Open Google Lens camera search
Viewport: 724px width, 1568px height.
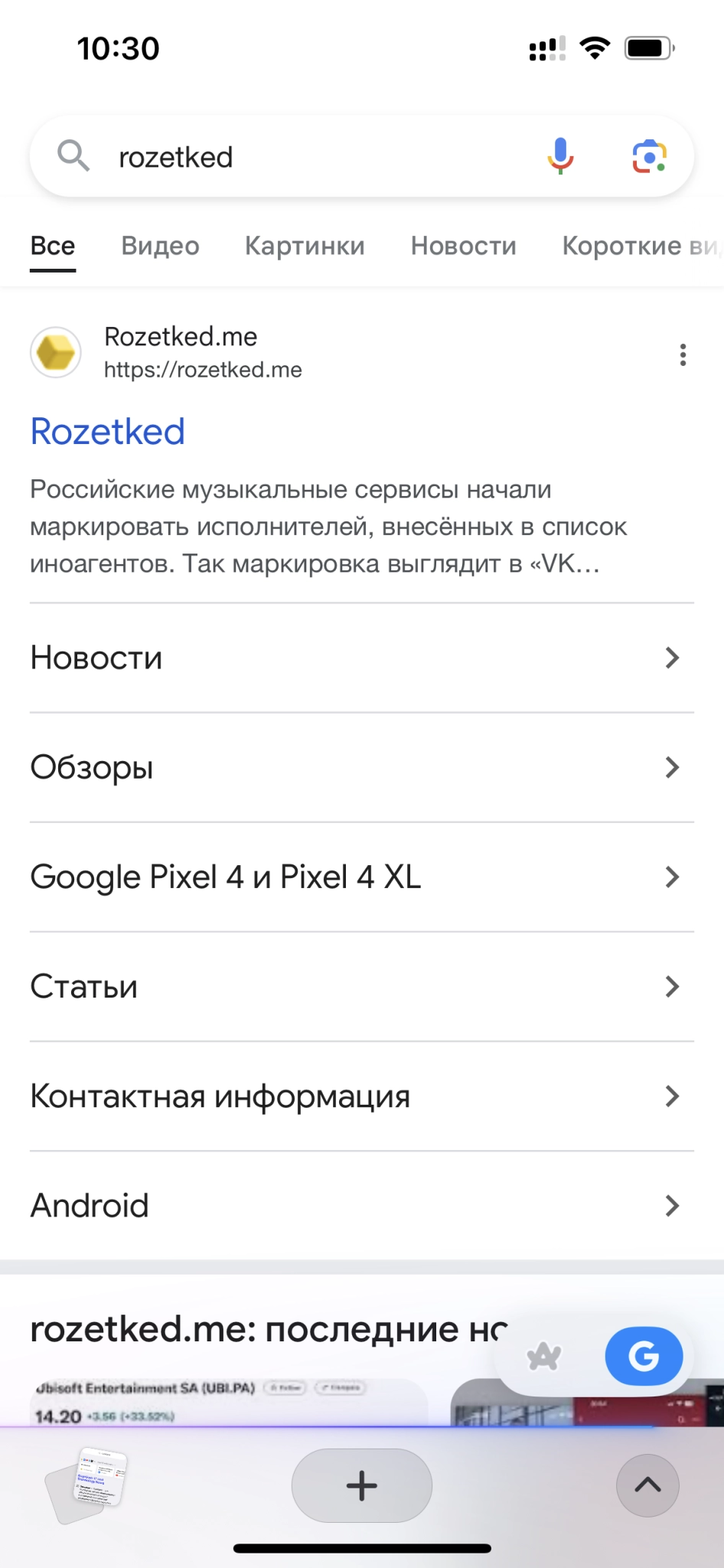point(649,156)
